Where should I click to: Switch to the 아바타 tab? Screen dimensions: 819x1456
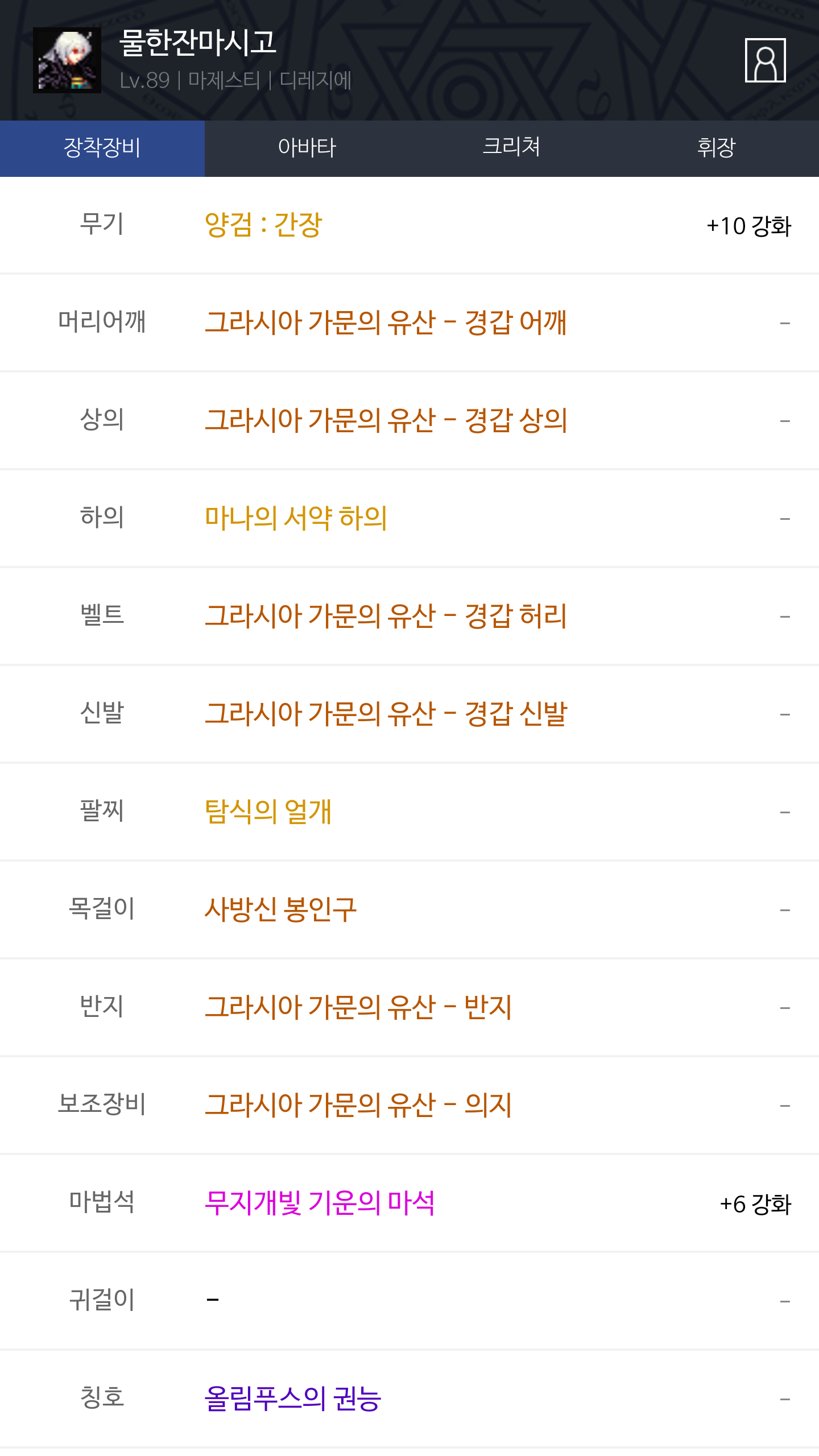pyautogui.click(x=307, y=148)
